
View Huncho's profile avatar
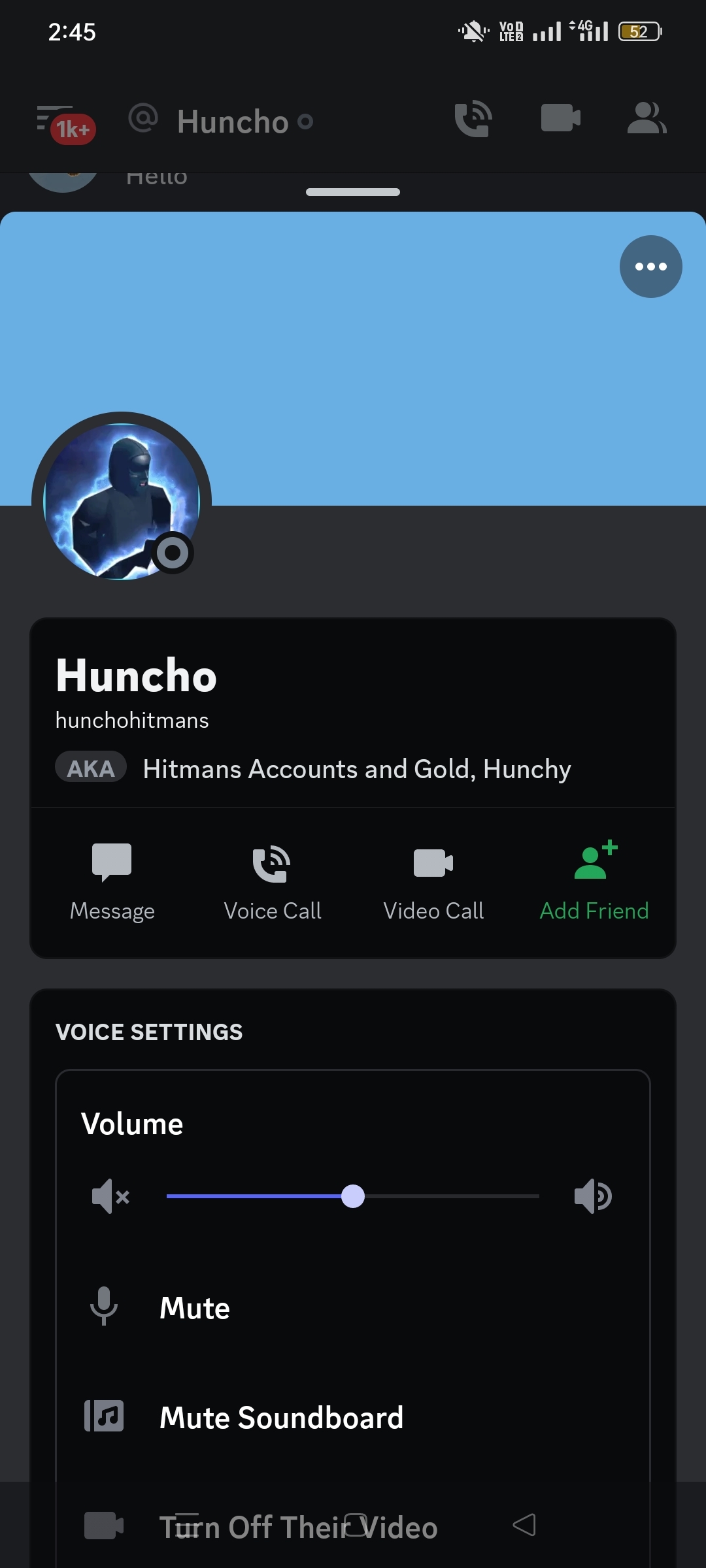pos(122,502)
